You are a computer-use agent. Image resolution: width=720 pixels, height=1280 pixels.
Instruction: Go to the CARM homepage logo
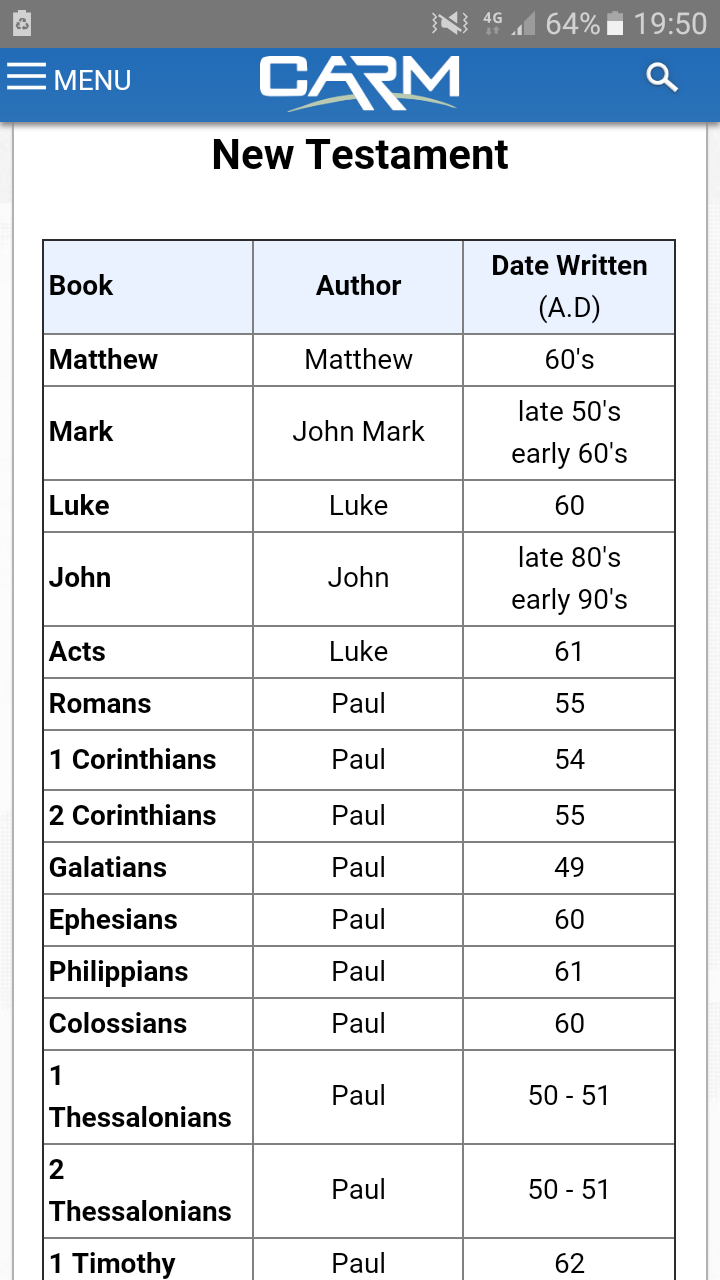coord(360,81)
